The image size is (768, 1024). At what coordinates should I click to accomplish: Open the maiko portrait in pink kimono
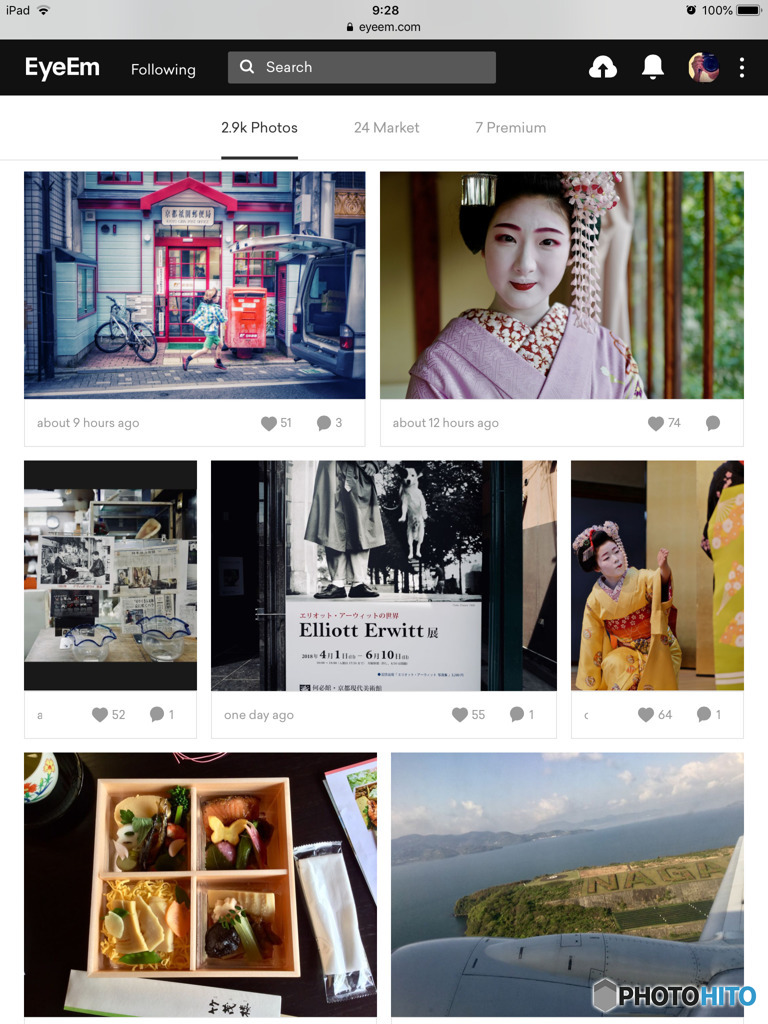561,285
